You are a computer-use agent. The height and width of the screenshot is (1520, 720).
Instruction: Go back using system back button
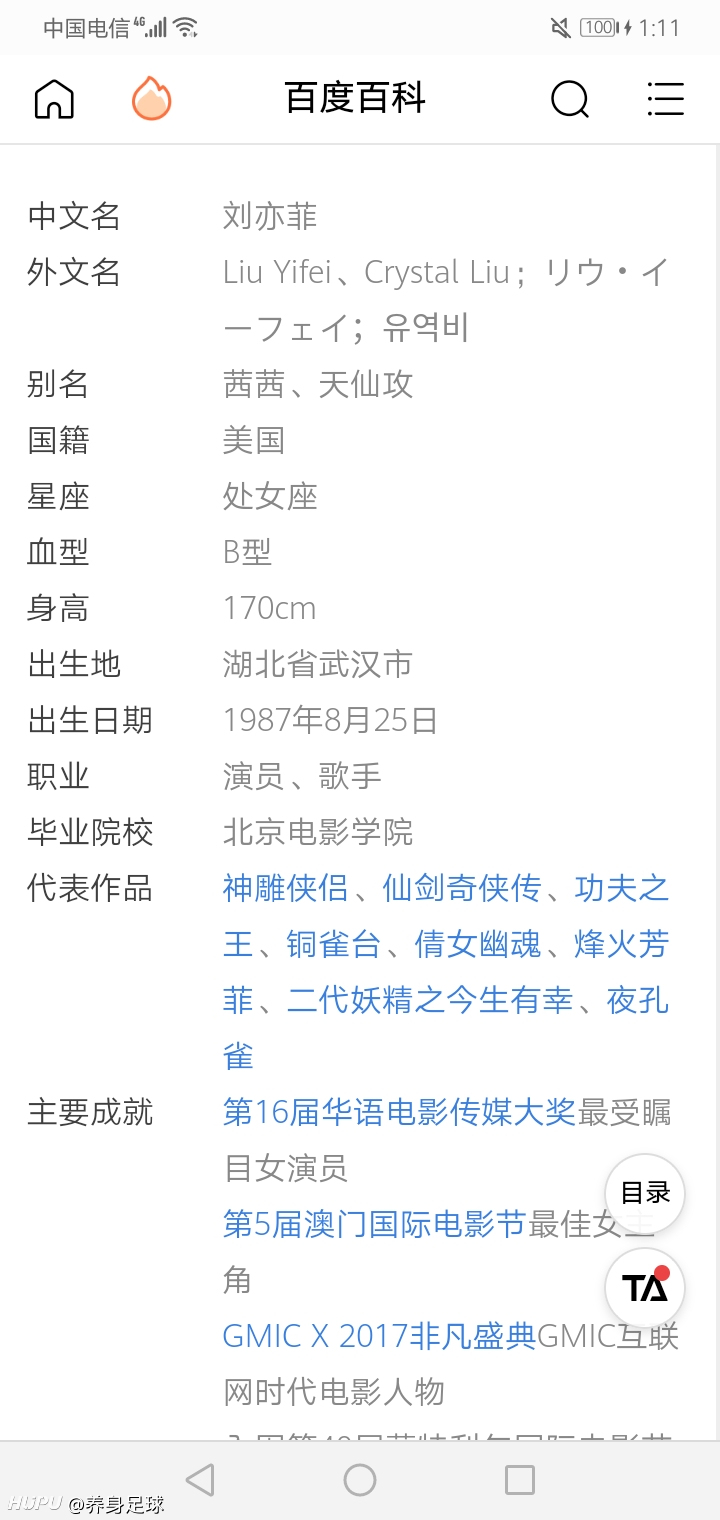[x=200, y=1480]
